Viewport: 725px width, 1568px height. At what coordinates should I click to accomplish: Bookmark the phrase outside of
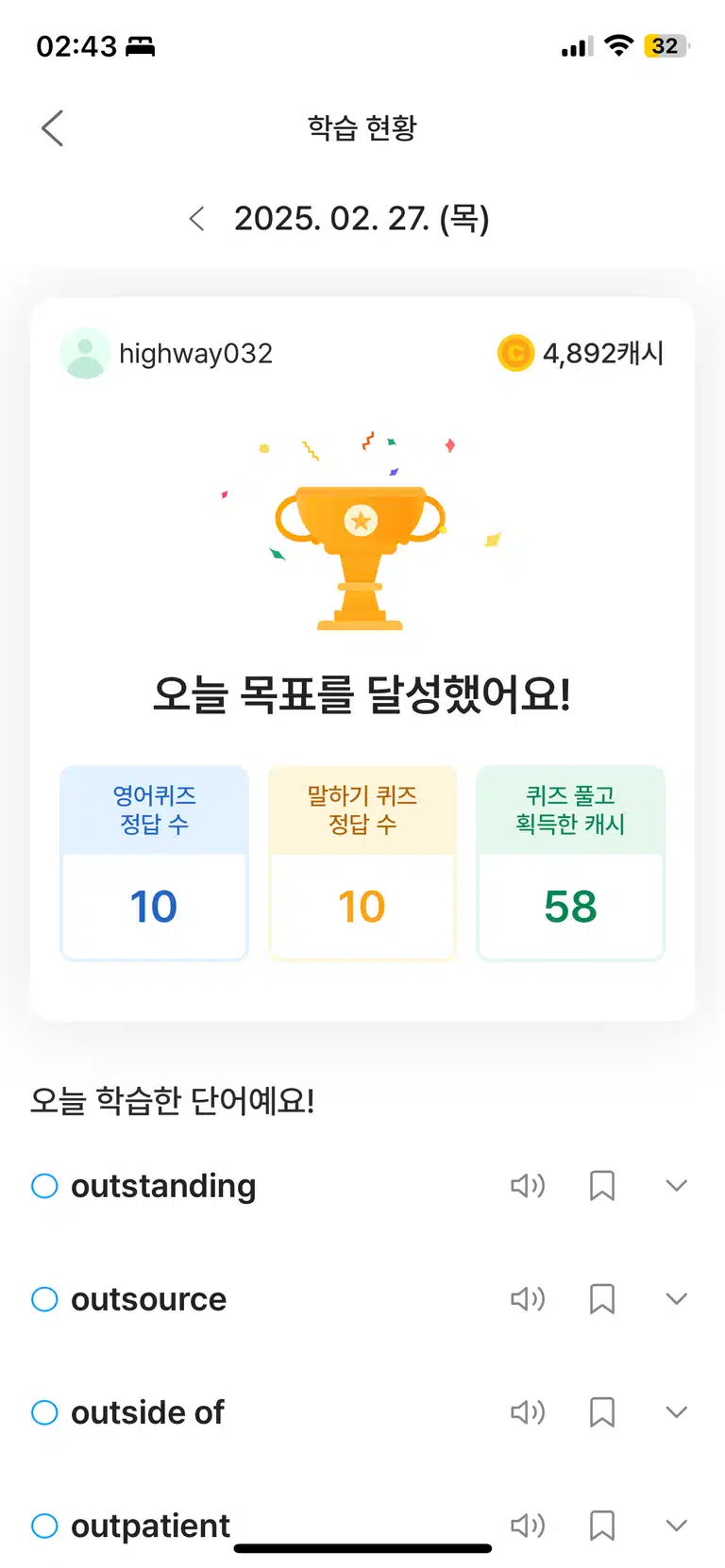click(602, 1412)
